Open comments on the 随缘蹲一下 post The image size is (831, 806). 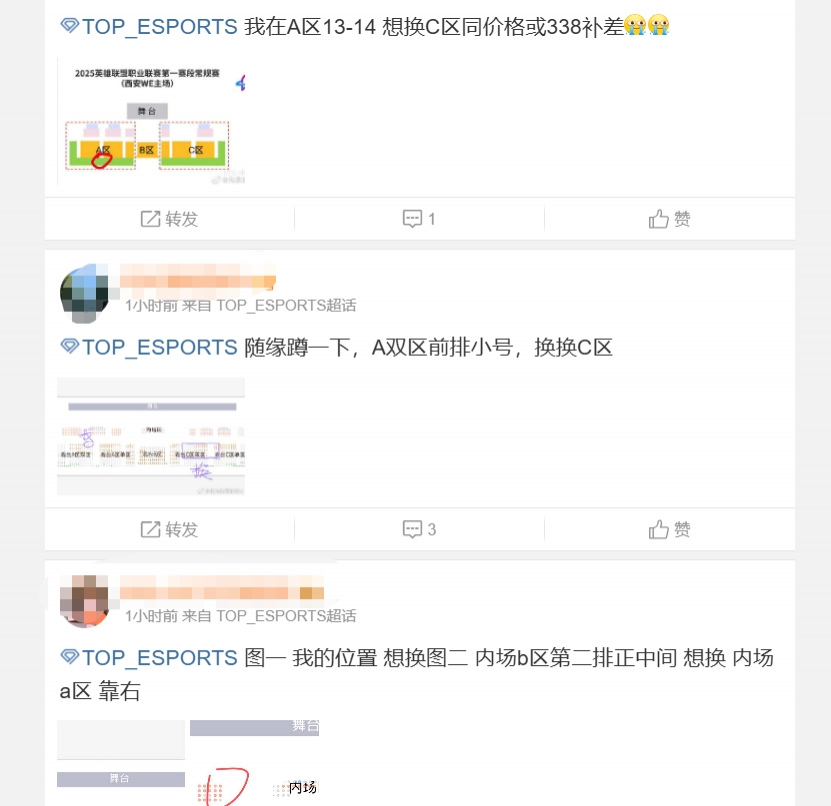pos(419,529)
